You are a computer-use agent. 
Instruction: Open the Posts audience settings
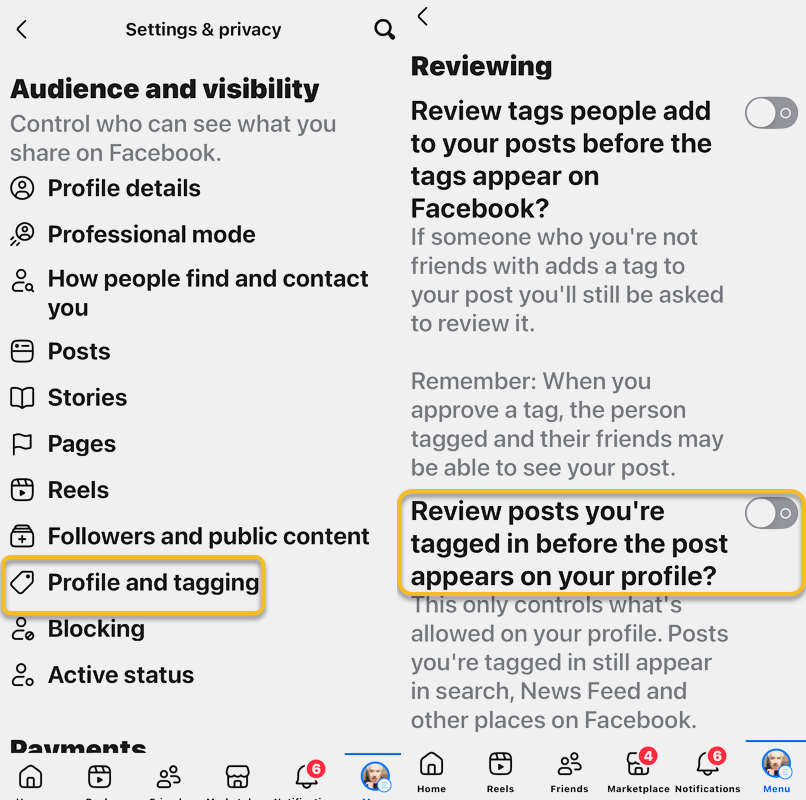[79, 351]
